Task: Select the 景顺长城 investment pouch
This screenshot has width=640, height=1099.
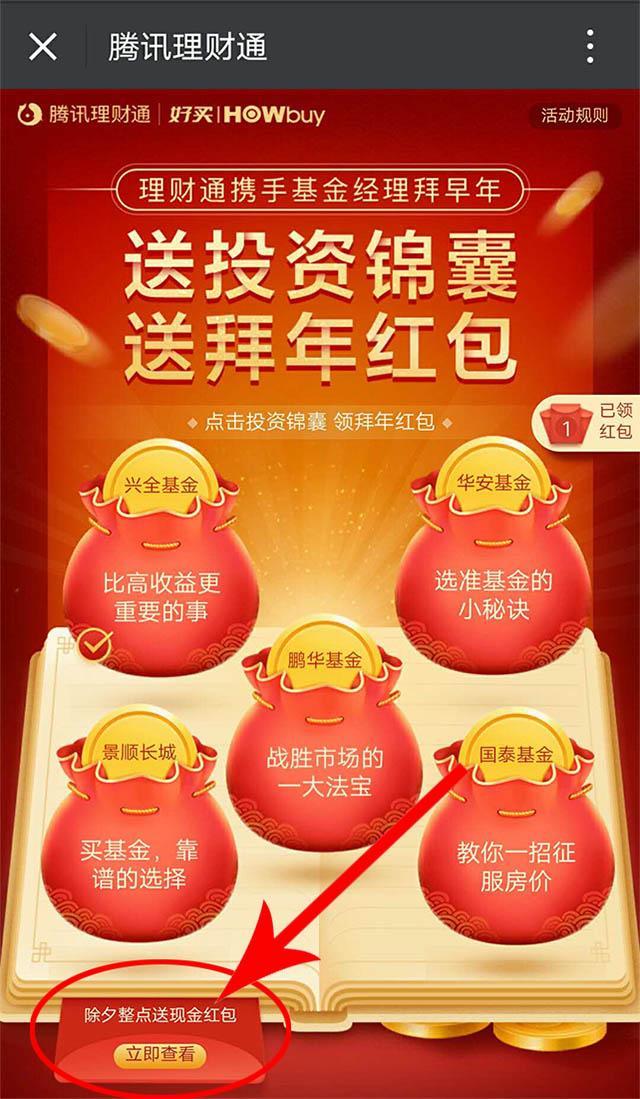Action: click(x=139, y=825)
